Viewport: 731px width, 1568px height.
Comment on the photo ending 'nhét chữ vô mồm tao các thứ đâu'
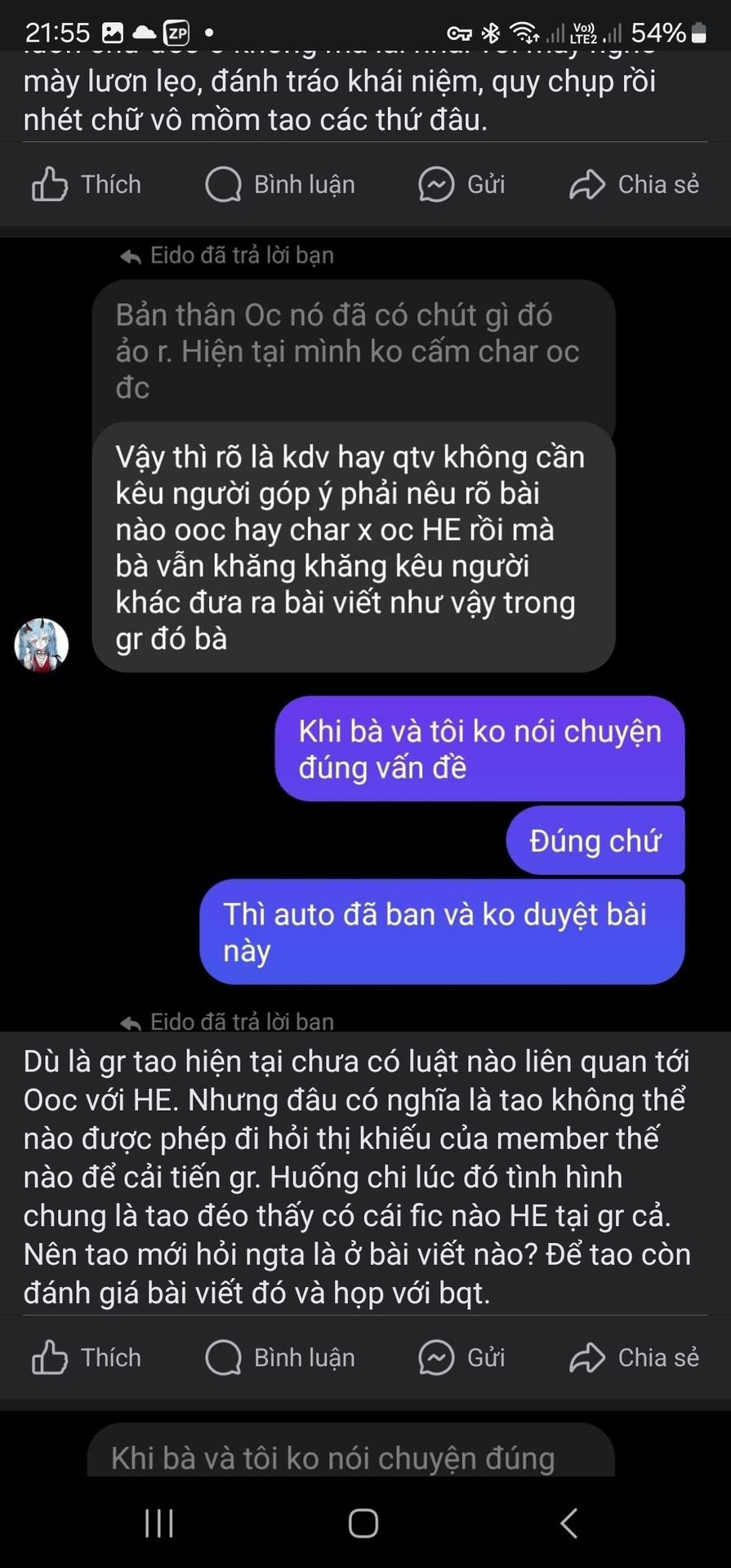[280, 185]
